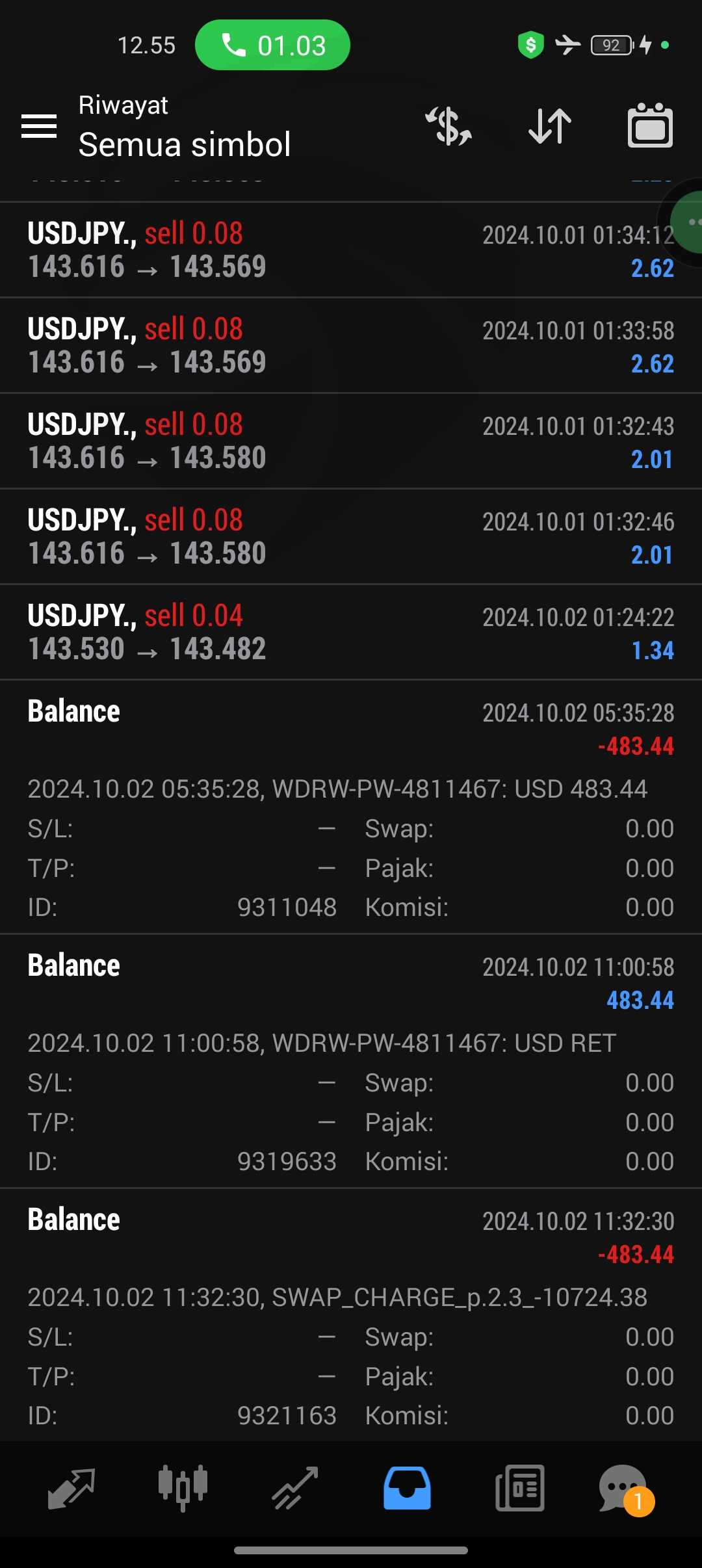Collapse the SWAP_CHARGE Balance entry

(x=351, y=1236)
